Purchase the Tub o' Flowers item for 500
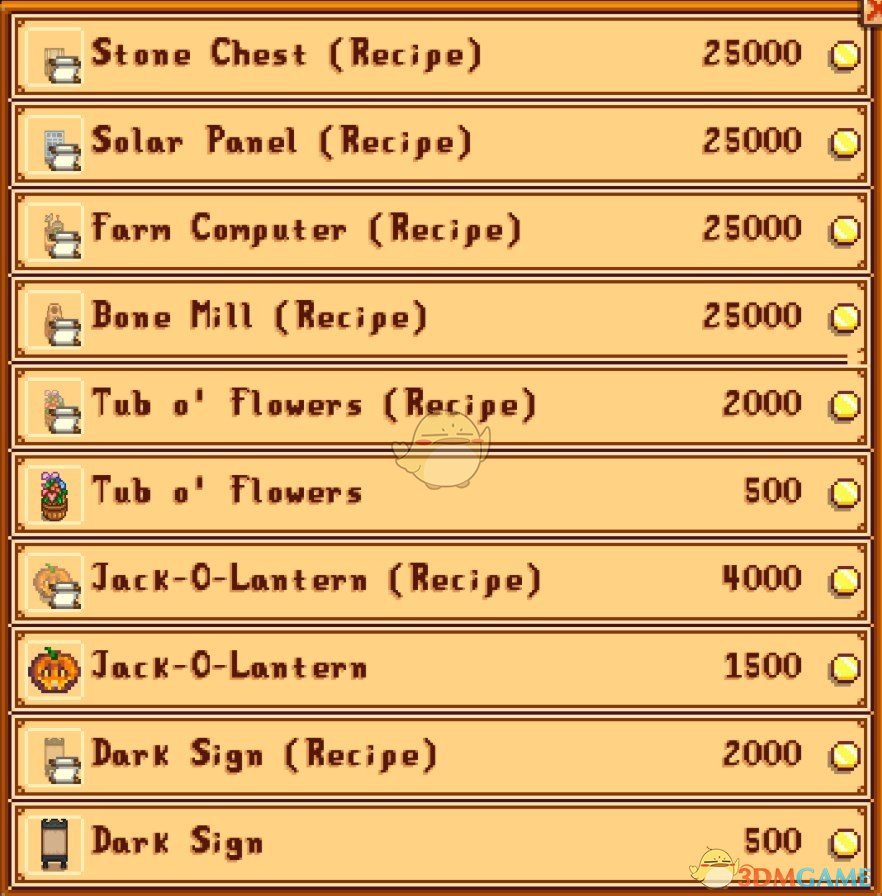 point(440,492)
